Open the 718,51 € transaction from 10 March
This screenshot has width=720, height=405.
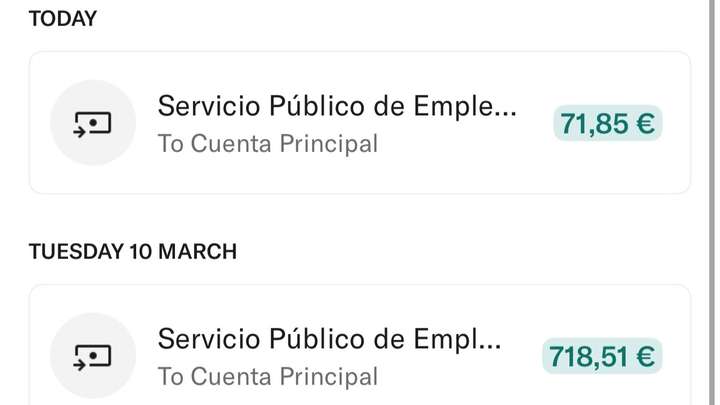tap(359, 354)
